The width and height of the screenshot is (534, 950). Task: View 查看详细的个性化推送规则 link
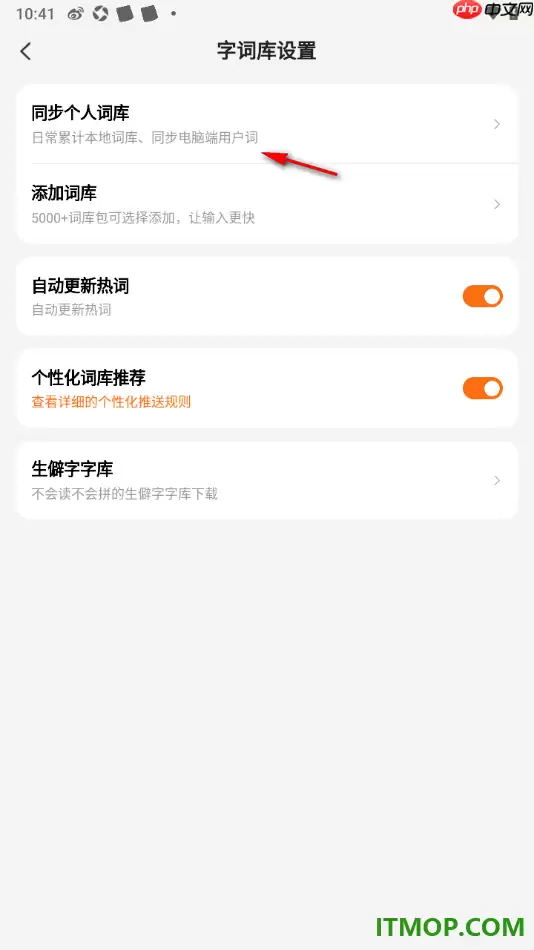(111, 402)
